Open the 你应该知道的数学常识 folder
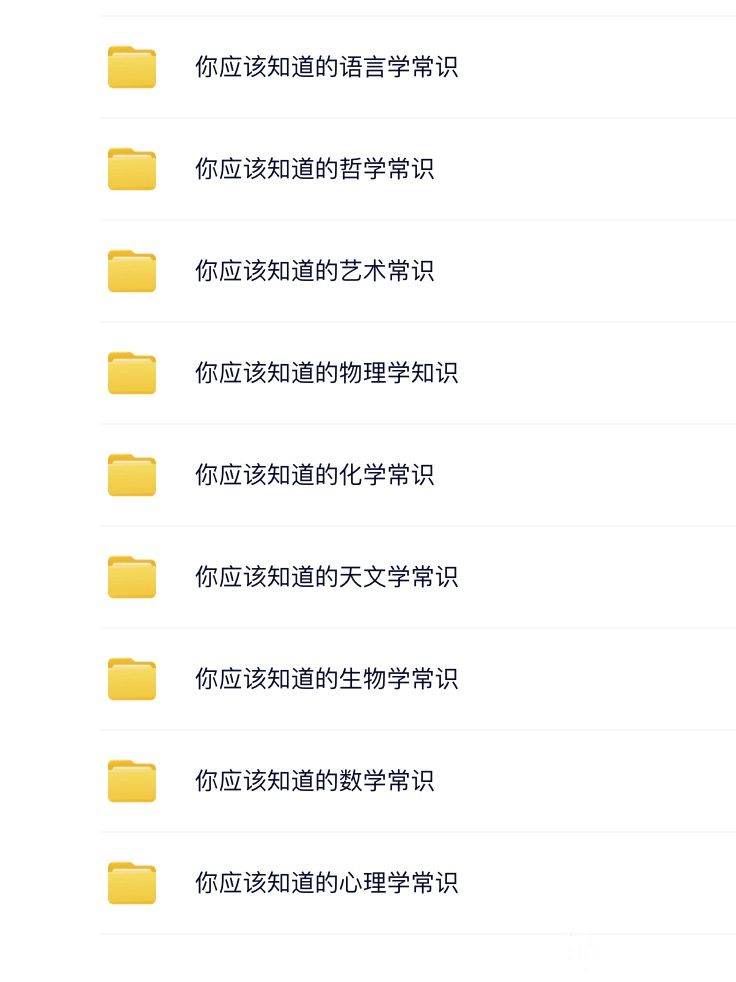The width and height of the screenshot is (736, 982). click(x=314, y=781)
